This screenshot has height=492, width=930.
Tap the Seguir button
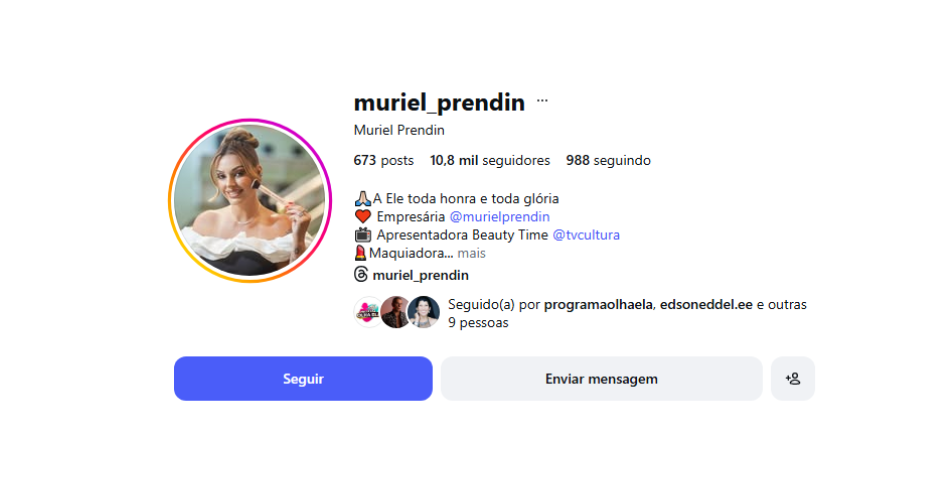[x=303, y=379]
